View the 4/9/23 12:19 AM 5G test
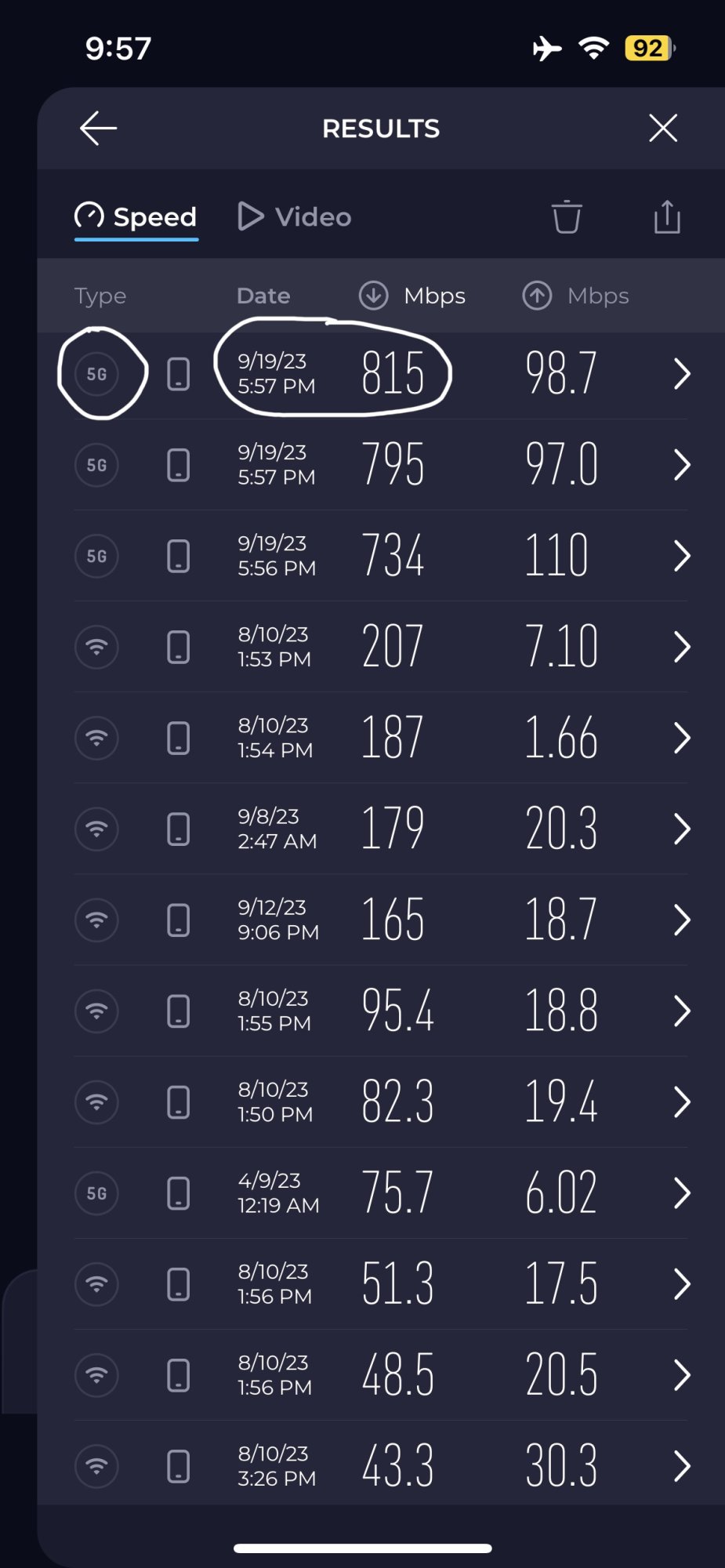The height and width of the screenshot is (1568, 725). pyautogui.click(x=381, y=1192)
